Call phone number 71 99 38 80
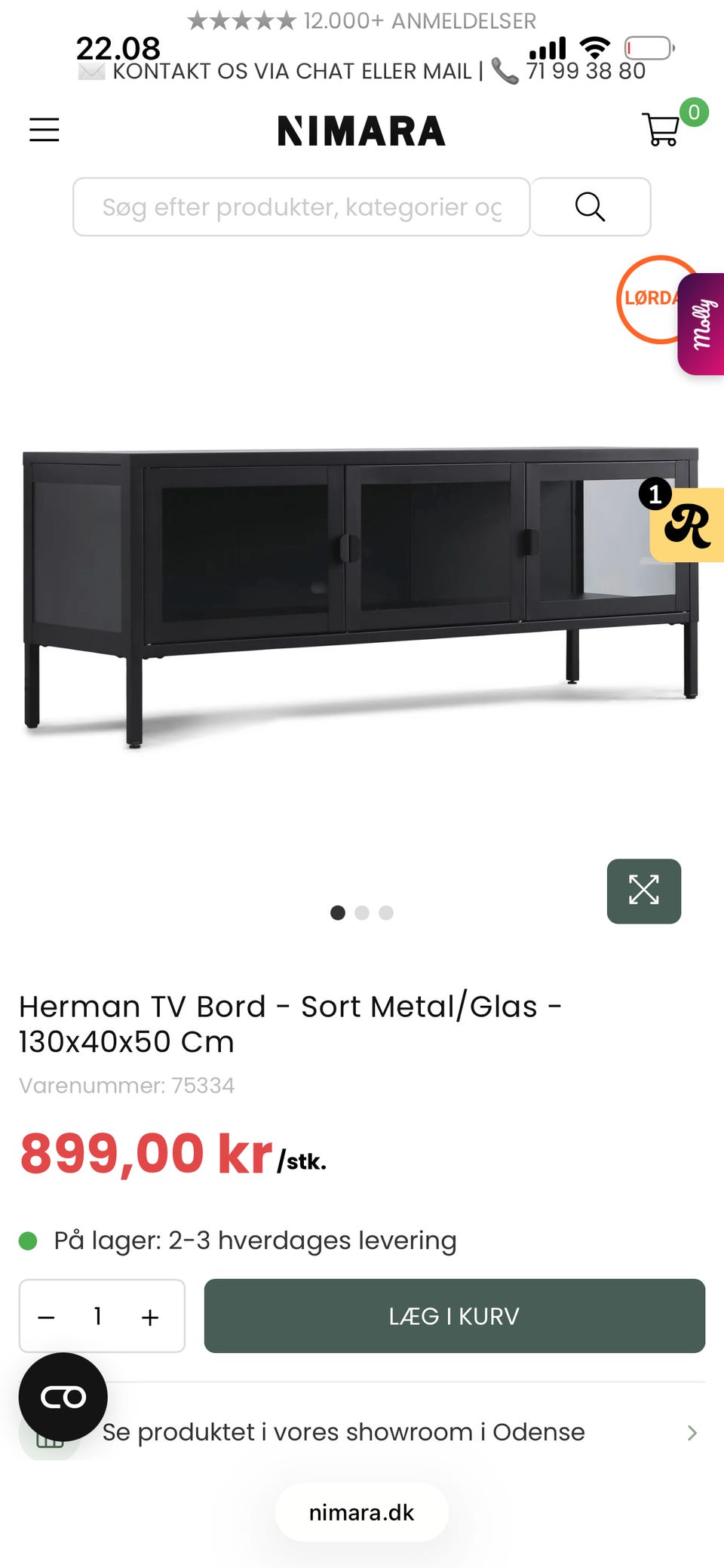This screenshot has height=1568, width=724. tap(586, 71)
